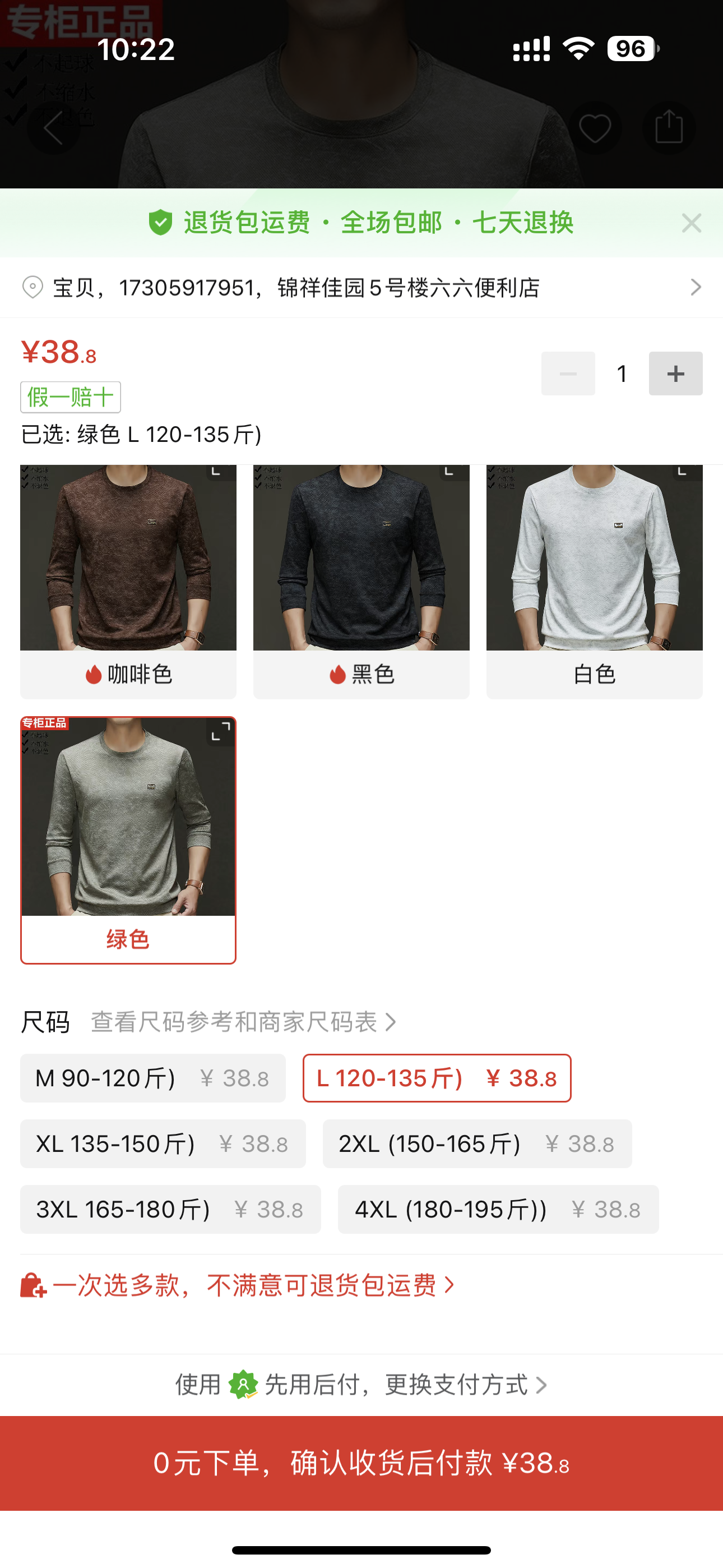Select size XL 135-150斤

[163, 1143]
